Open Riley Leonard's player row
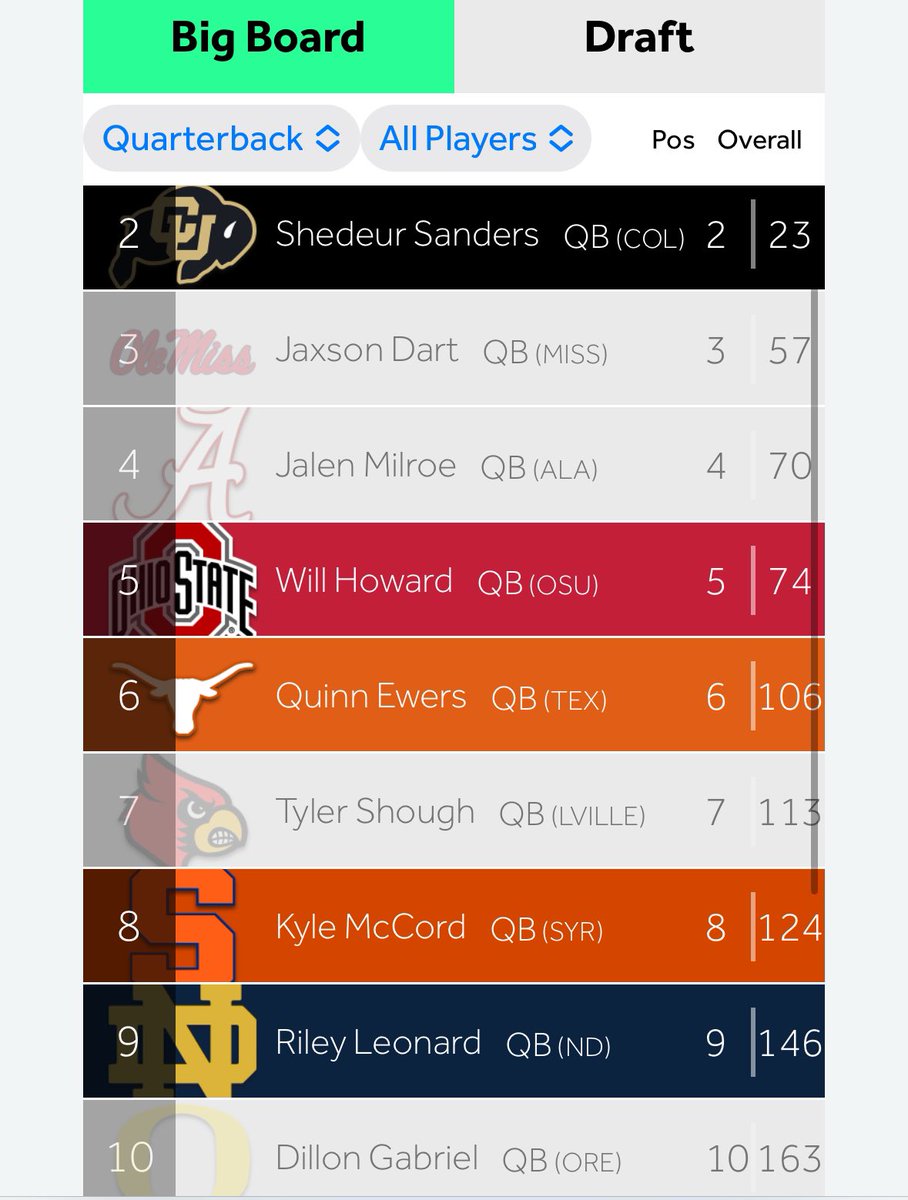The image size is (908, 1200). pyautogui.click(x=378, y=1043)
